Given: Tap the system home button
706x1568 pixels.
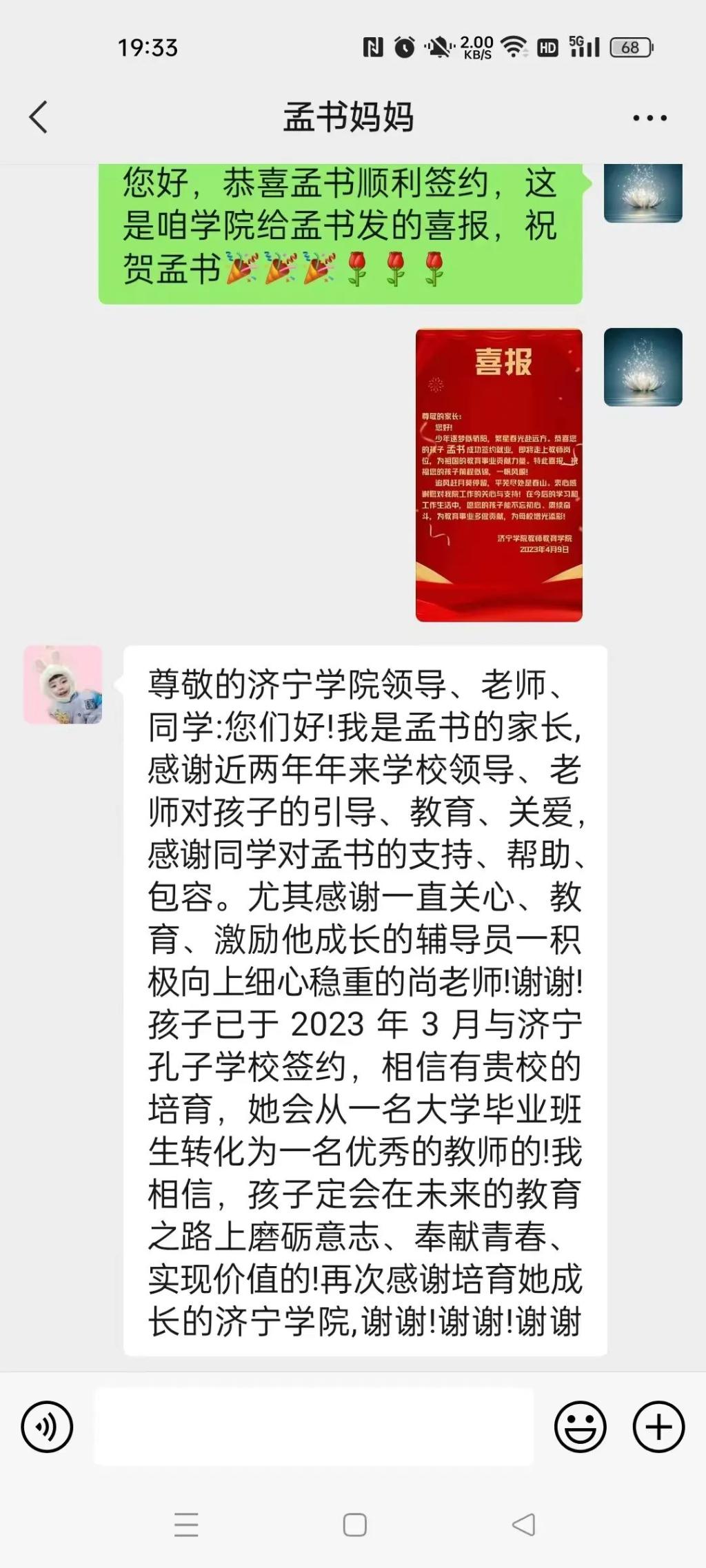Looking at the screenshot, I should 354,1525.
